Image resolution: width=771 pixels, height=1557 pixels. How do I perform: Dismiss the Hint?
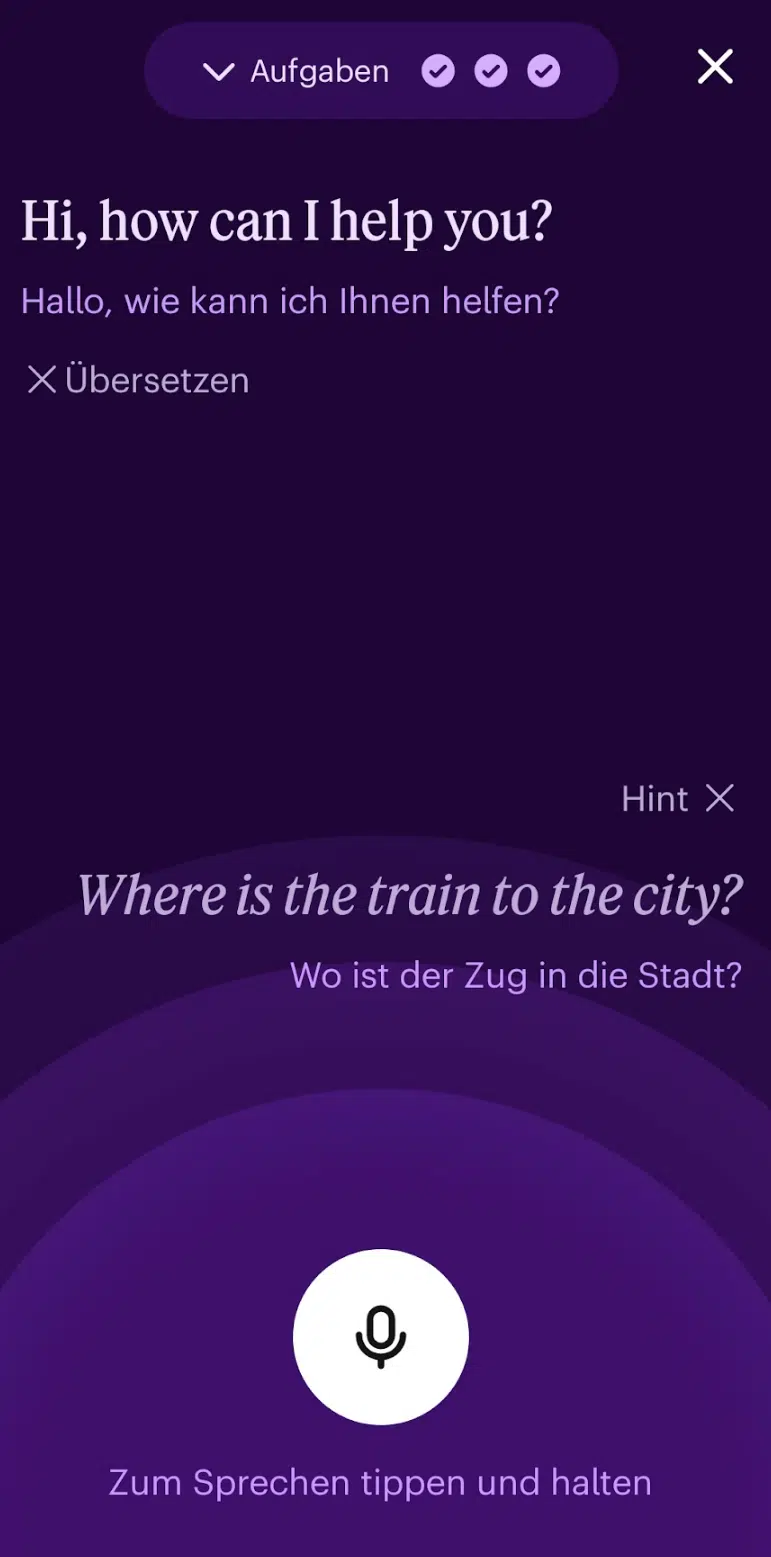[720, 798]
